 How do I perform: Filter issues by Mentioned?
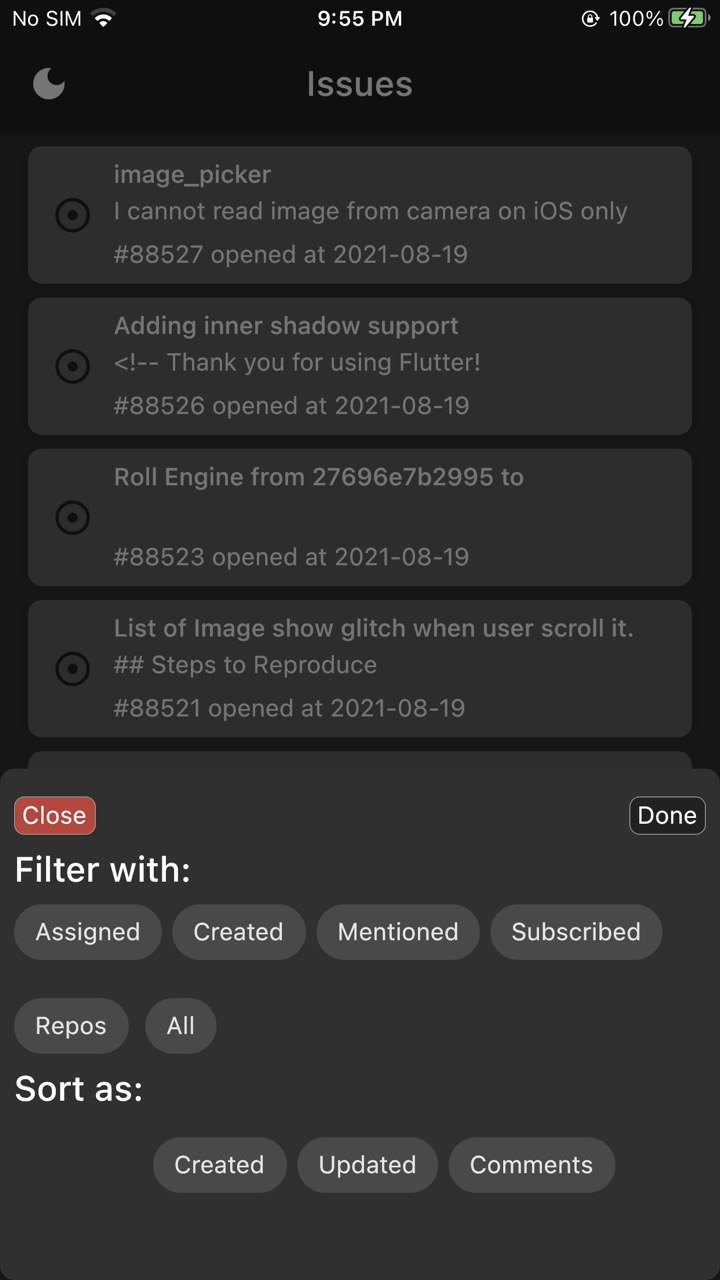click(x=398, y=932)
